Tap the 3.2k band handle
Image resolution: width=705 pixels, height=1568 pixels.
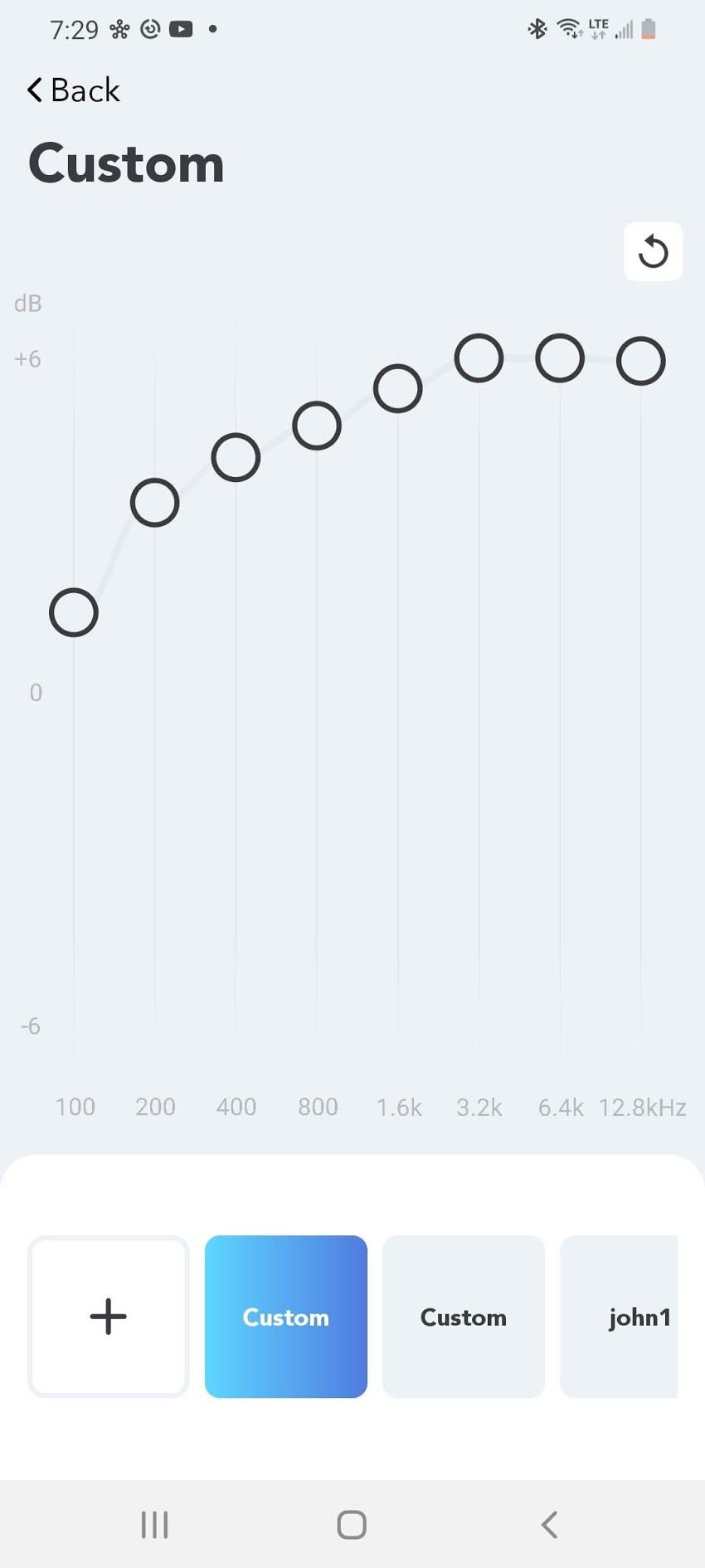click(479, 358)
